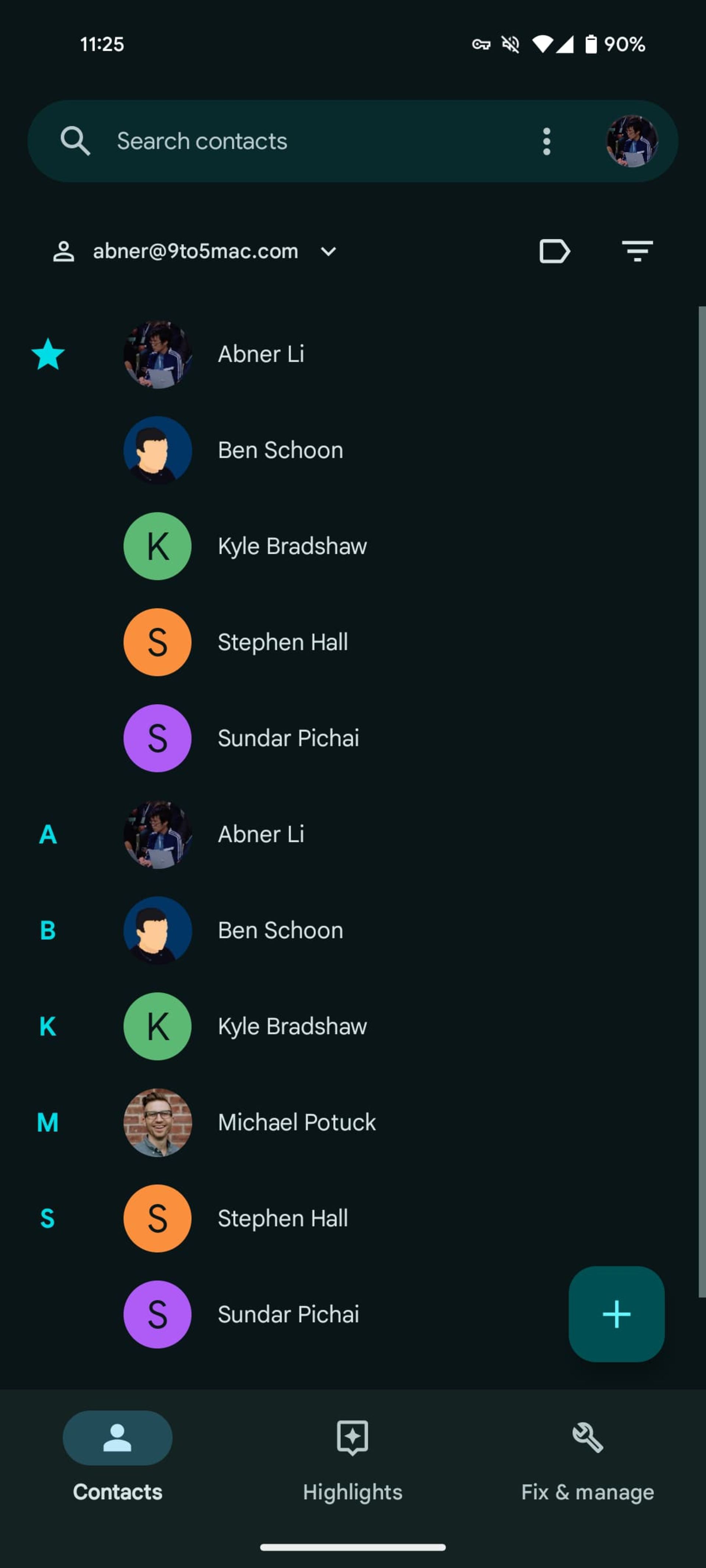Open the contact list filter icon
The width and height of the screenshot is (706, 1568).
637,251
